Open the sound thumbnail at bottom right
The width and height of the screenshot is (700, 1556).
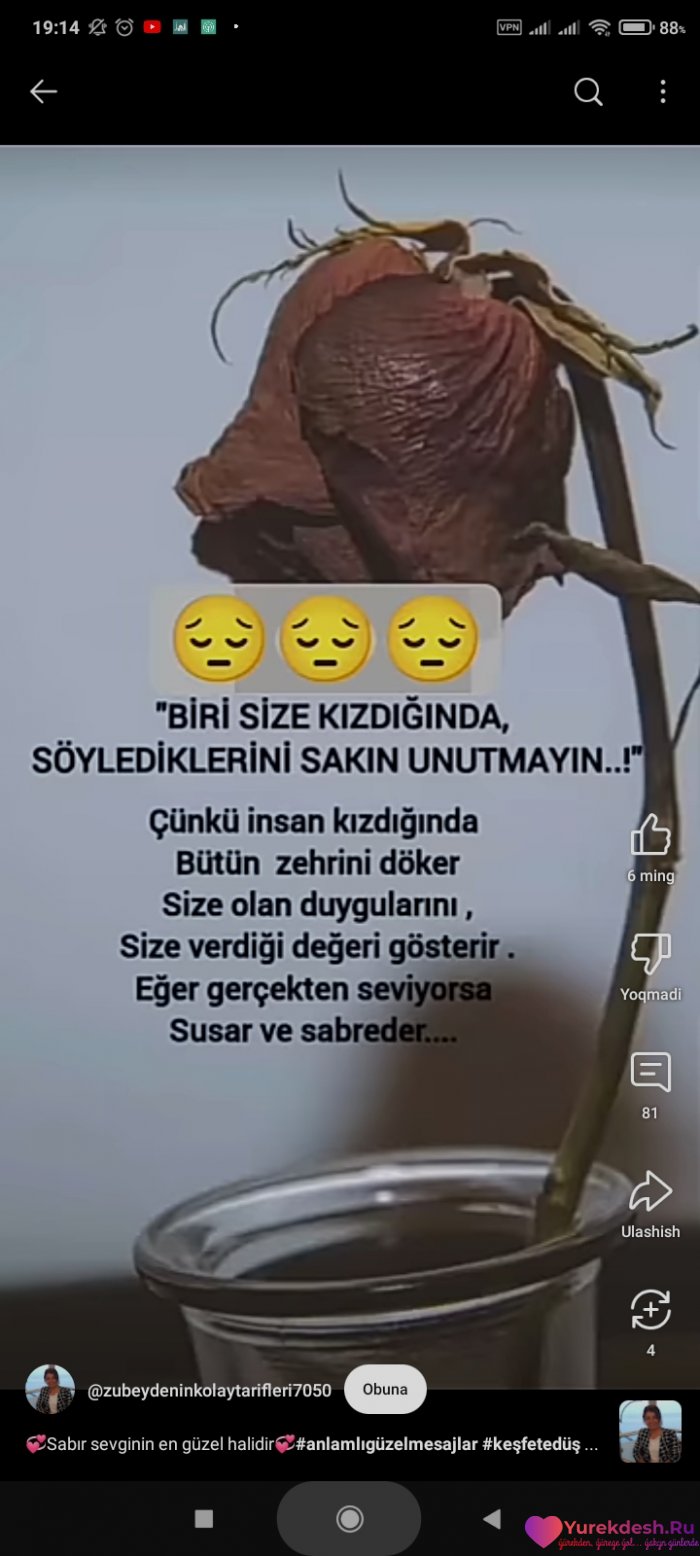coord(650,1432)
